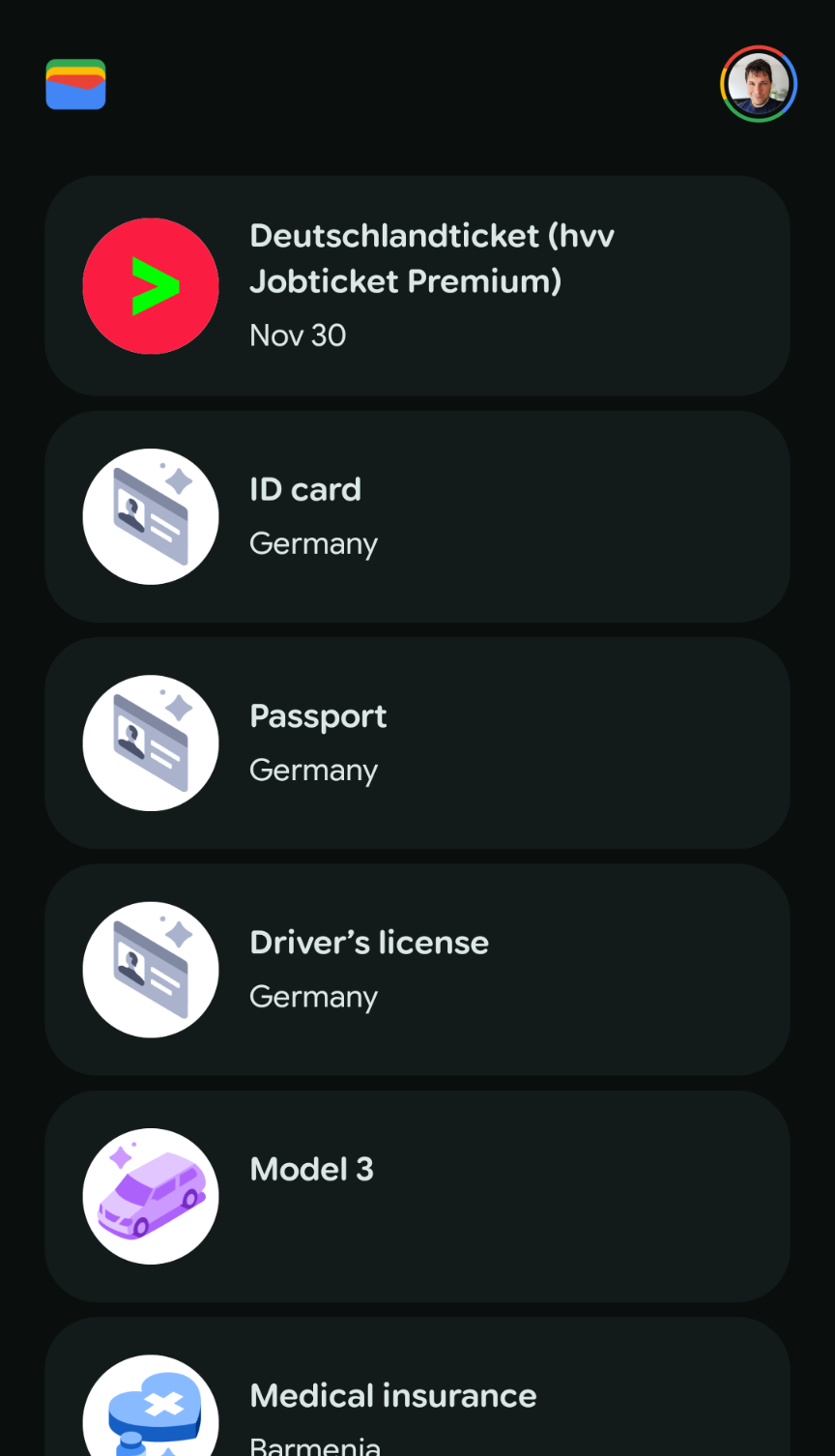
Task: Open the Passport card
Action: pyautogui.click(x=417, y=743)
